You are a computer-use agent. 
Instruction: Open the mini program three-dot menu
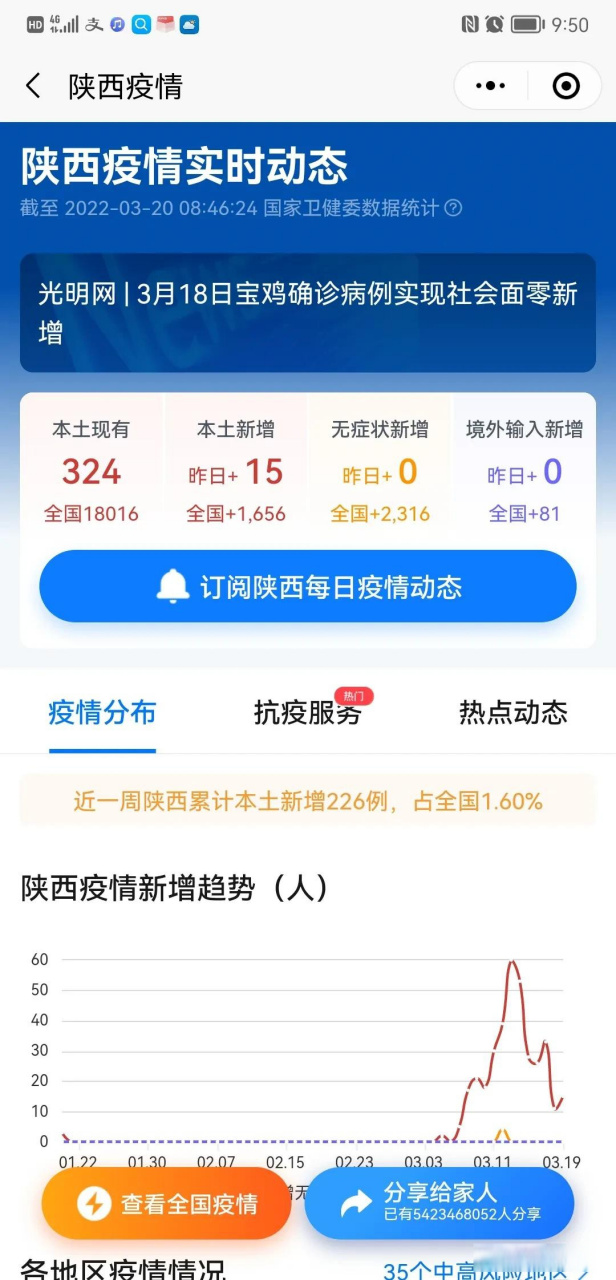[x=490, y=86]
